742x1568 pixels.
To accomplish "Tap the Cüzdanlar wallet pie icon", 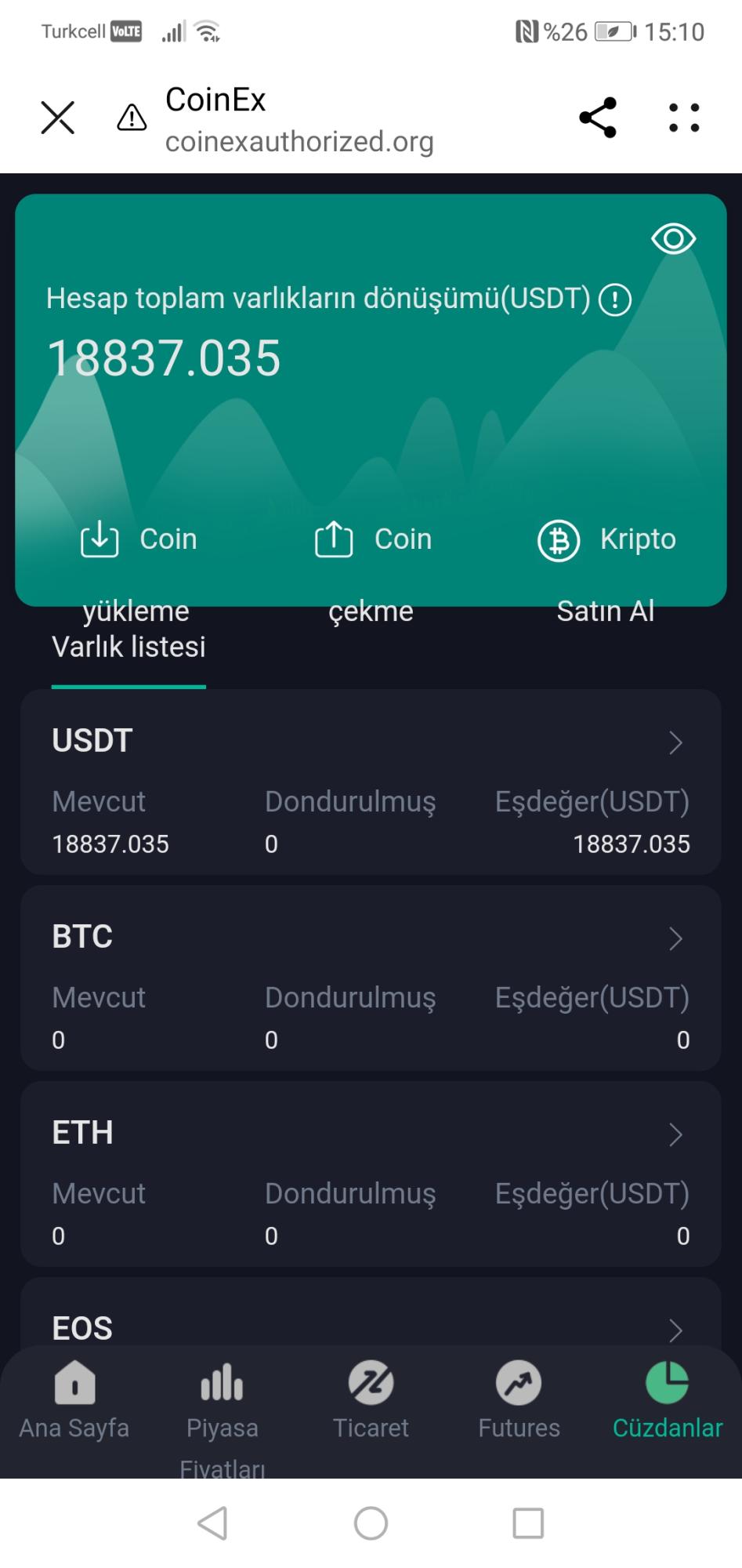I will coord(667,1383).
